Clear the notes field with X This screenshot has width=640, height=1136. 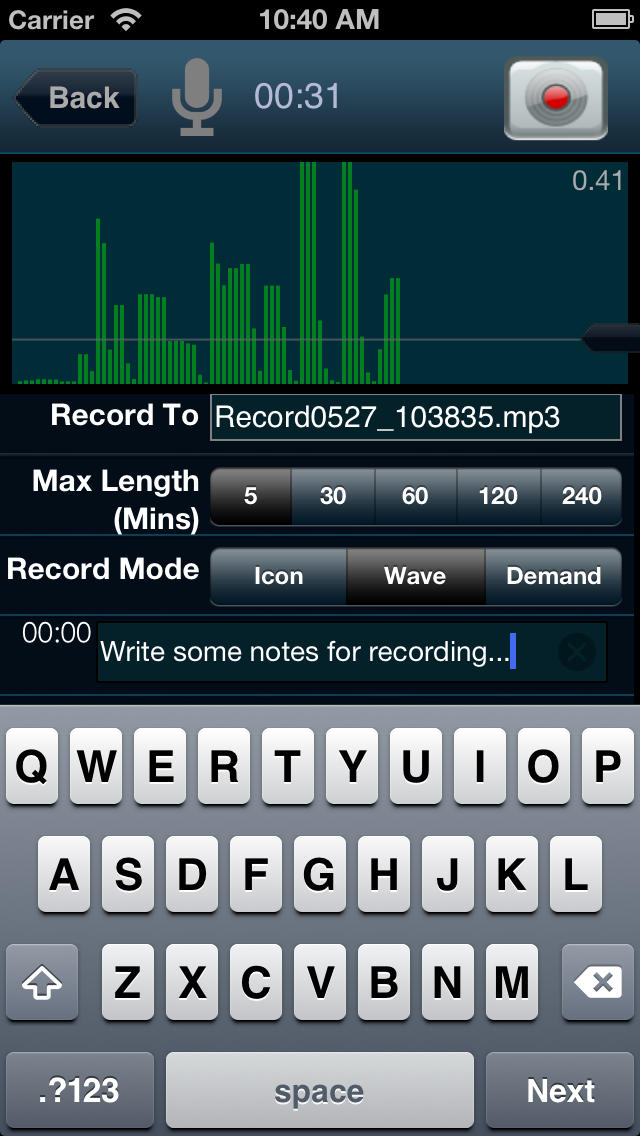coord(577,653)
